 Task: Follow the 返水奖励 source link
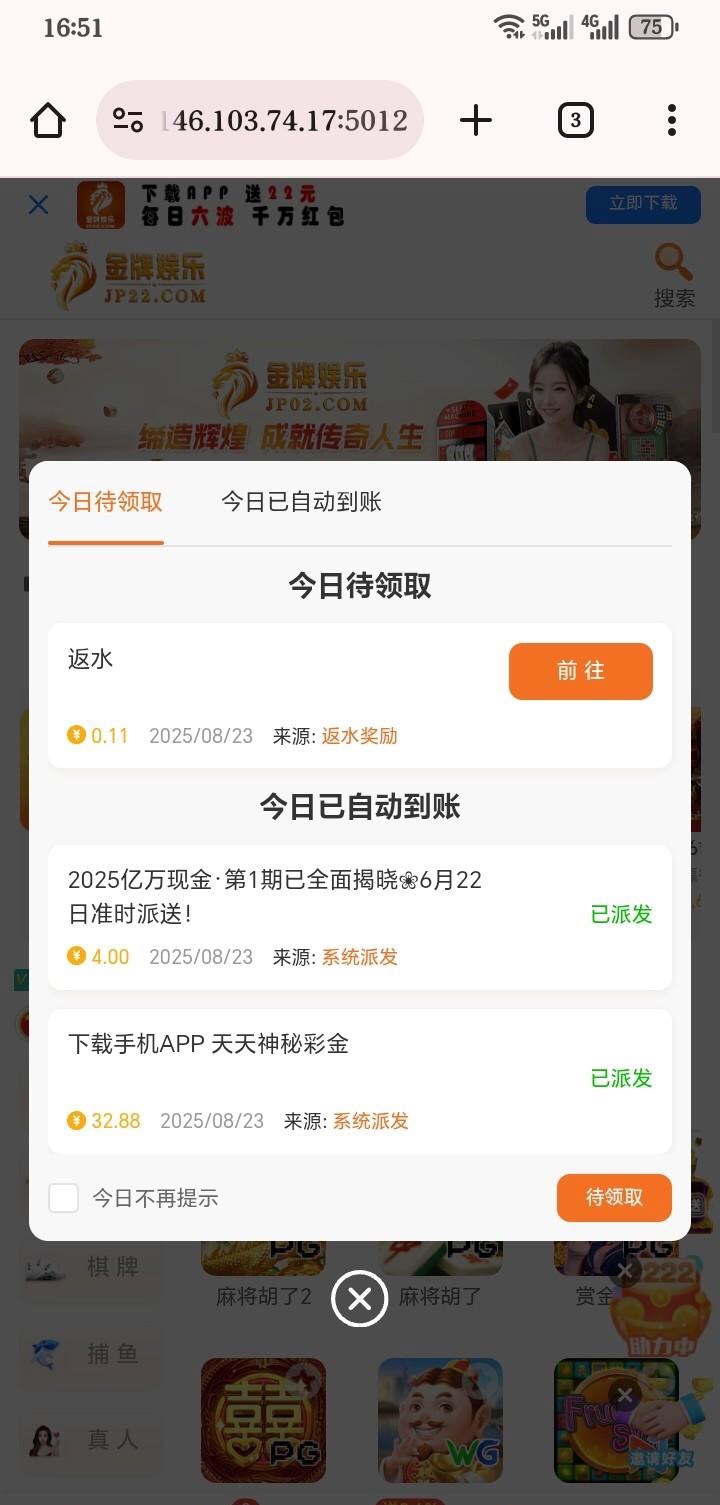(359, 736)
